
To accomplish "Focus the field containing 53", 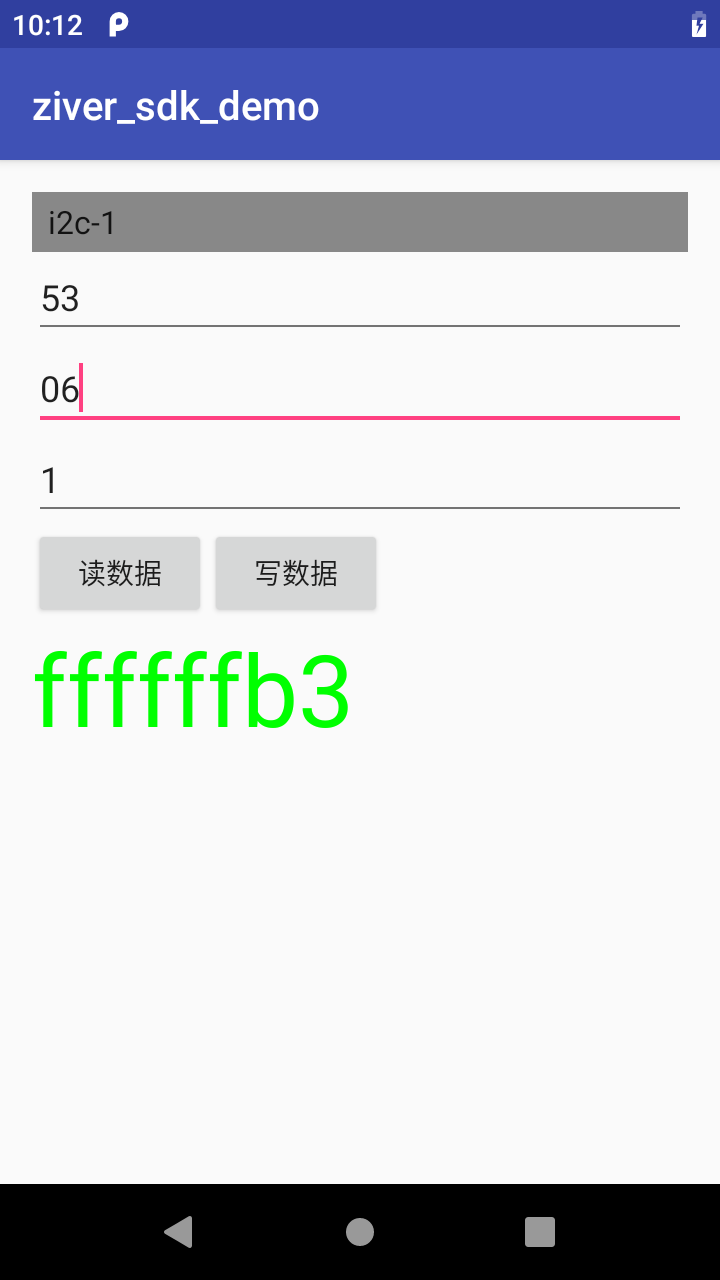I will pyautogui.click(x=360, y=299).
